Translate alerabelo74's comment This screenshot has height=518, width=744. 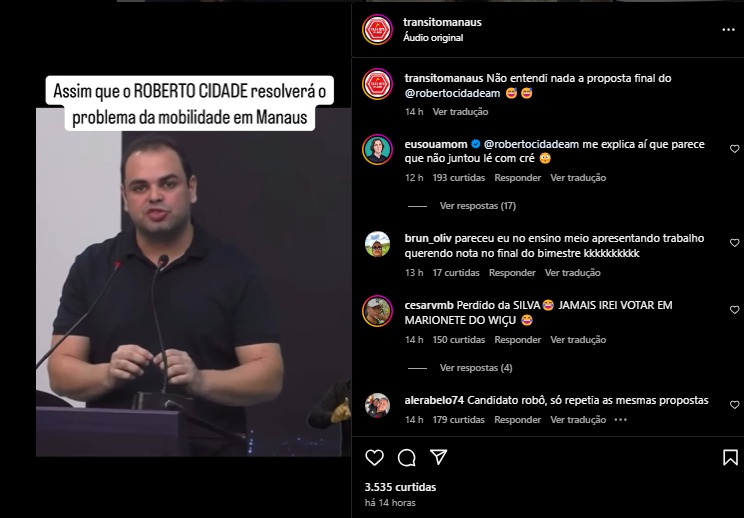click(579, 420)
